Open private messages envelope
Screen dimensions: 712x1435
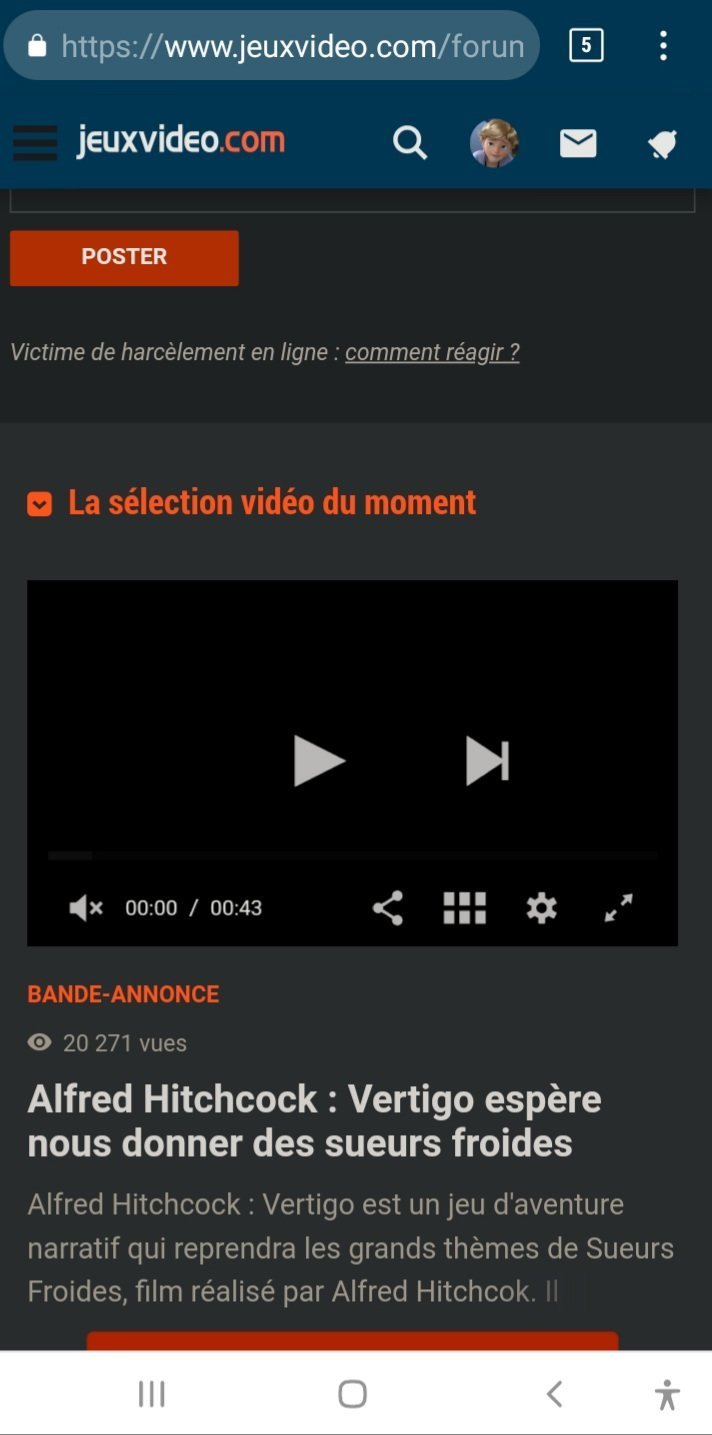578,144
